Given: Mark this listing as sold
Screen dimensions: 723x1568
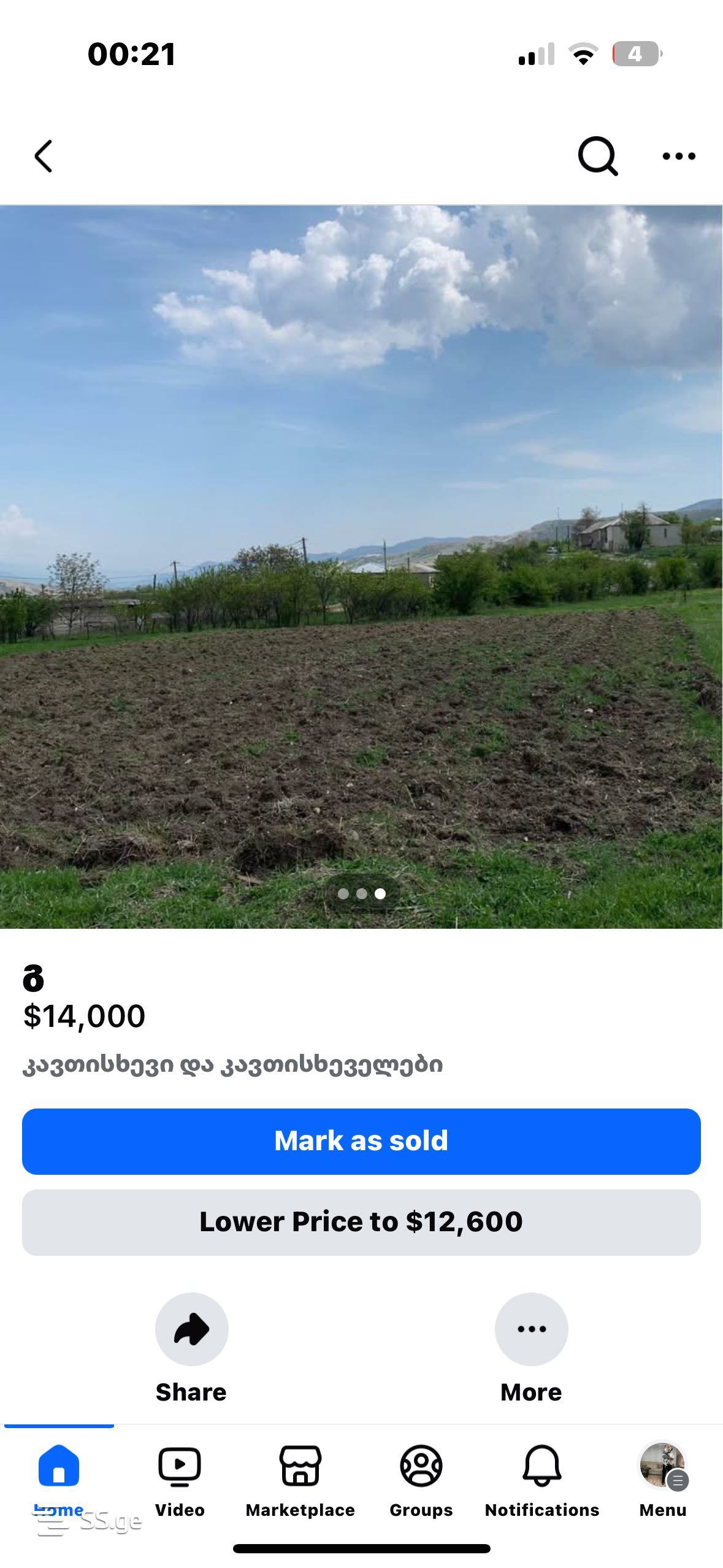Looking at the screenshot, I should [x=361, y=1141].
